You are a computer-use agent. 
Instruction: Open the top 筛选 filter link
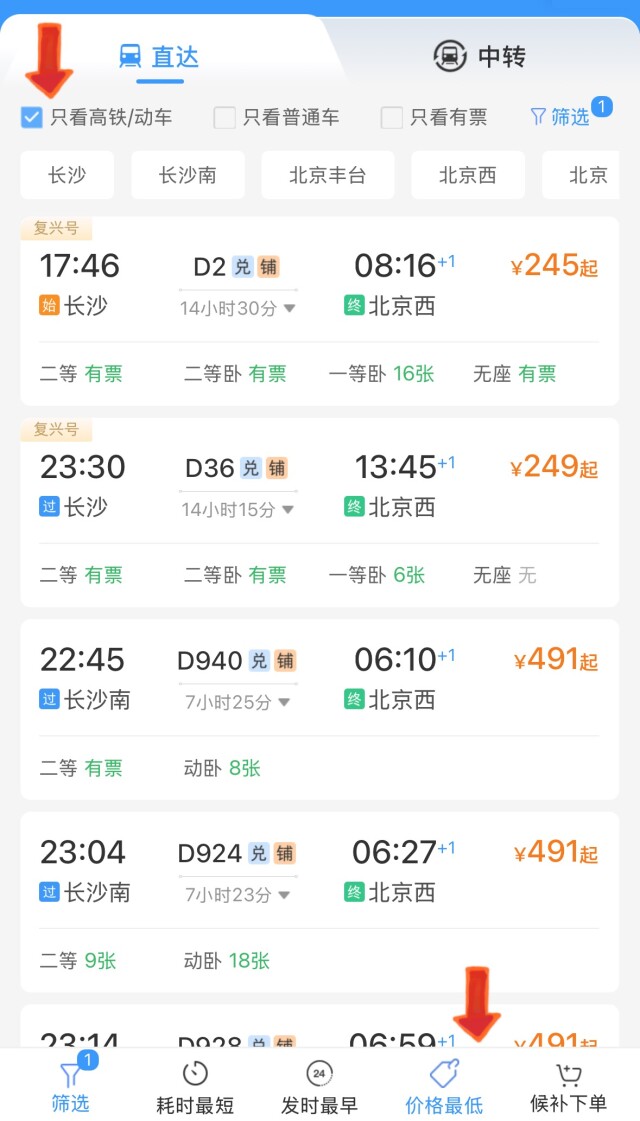560,118
